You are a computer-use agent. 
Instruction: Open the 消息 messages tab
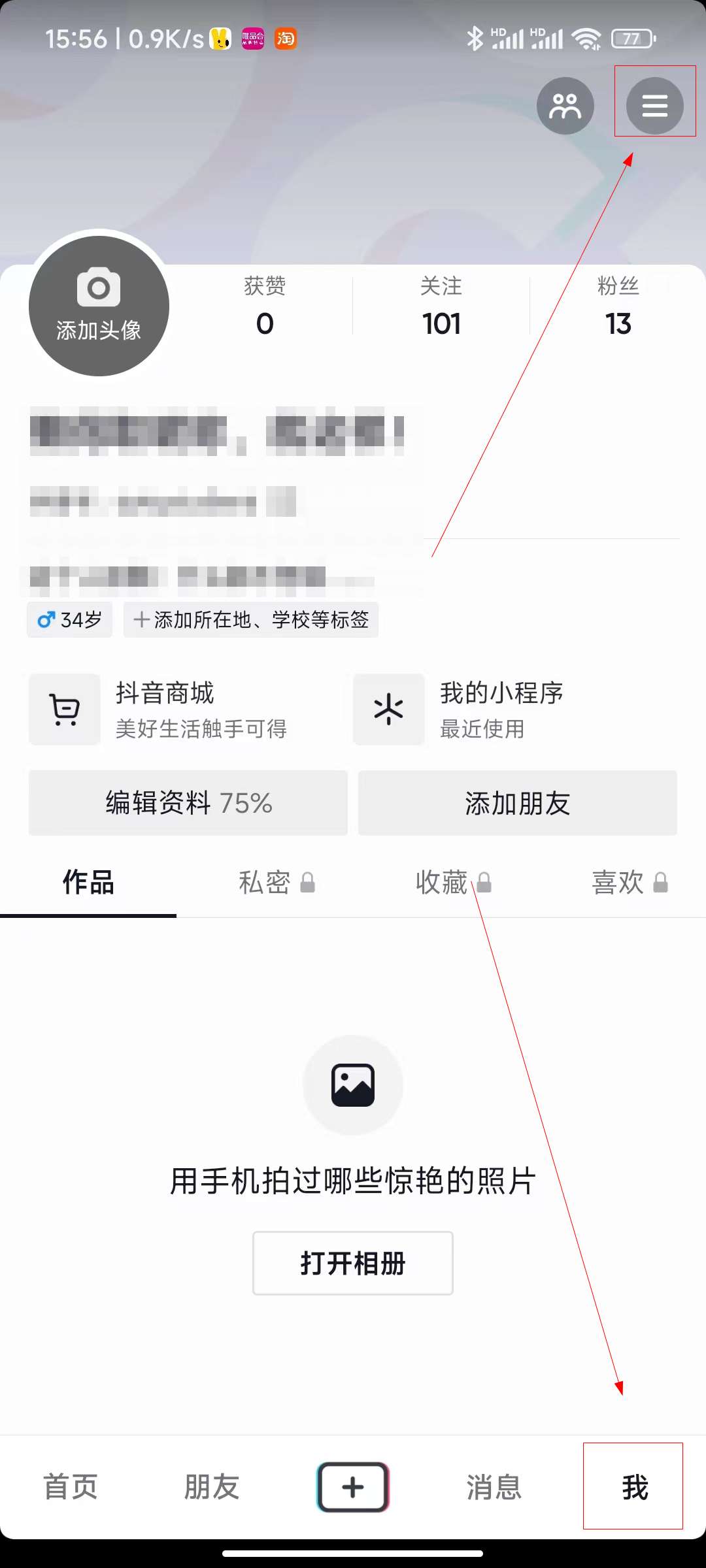click(494, 1487)
